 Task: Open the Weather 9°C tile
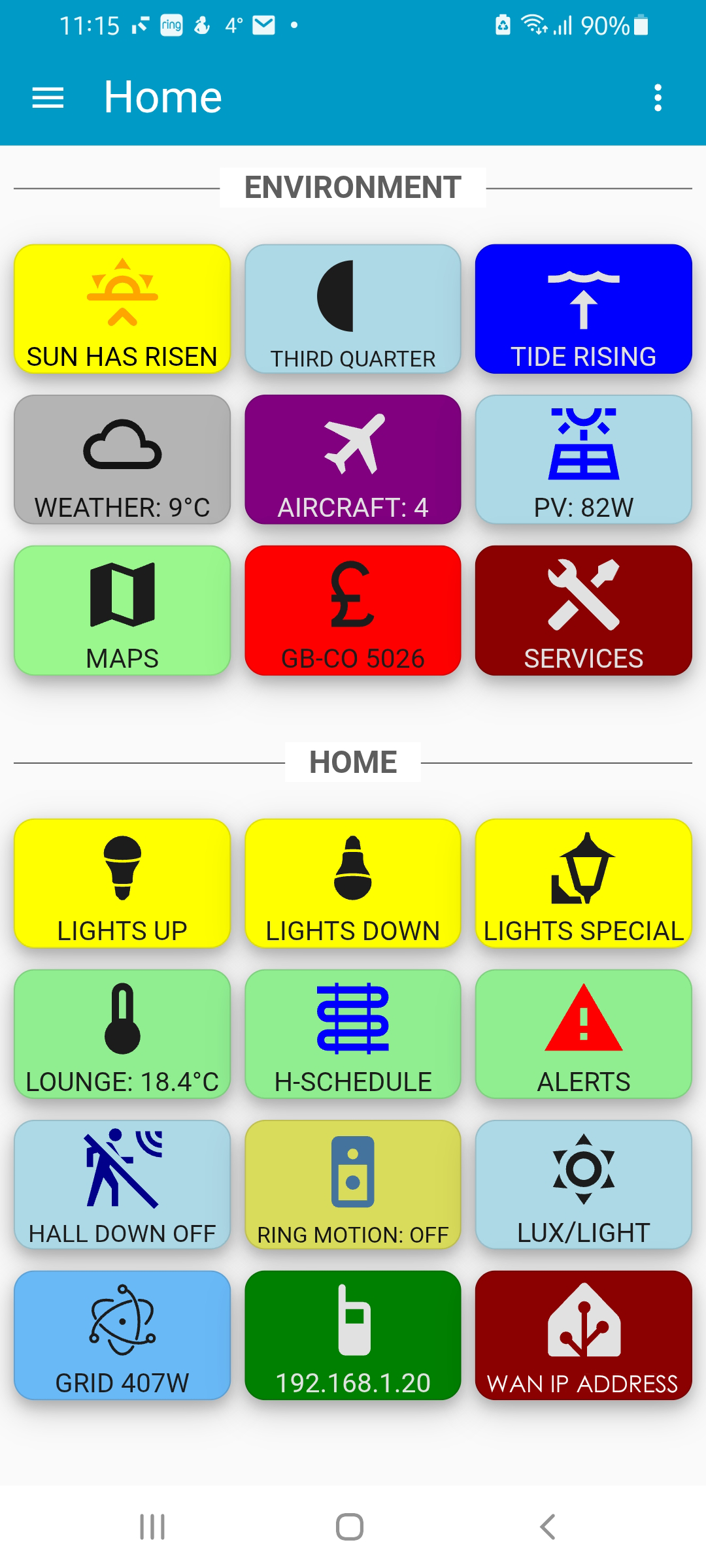[x=122, y=459]
